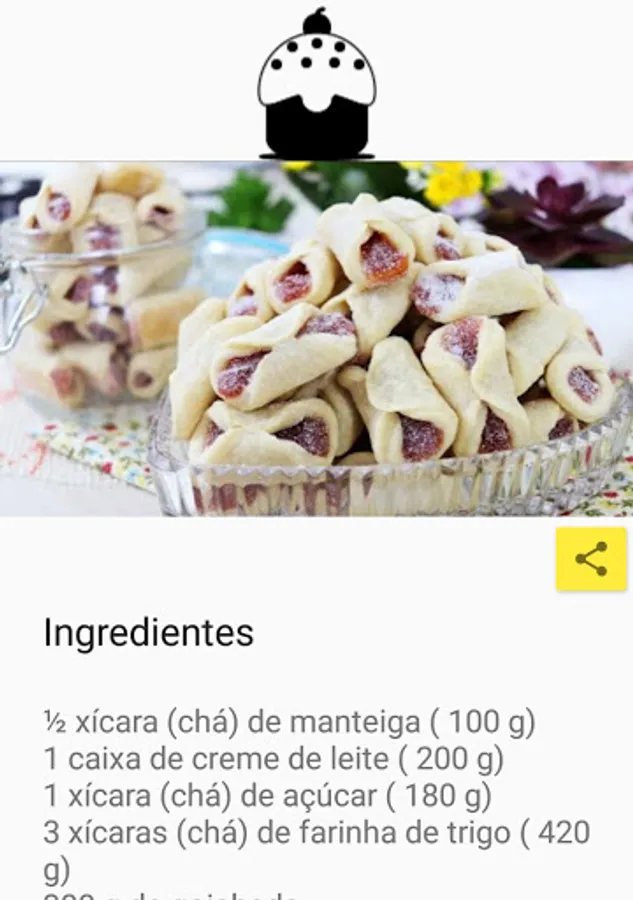The width and height of the screenshot is (633, 900).
Task: Share this recipe with the yellow button
Action: pos(591,558)
